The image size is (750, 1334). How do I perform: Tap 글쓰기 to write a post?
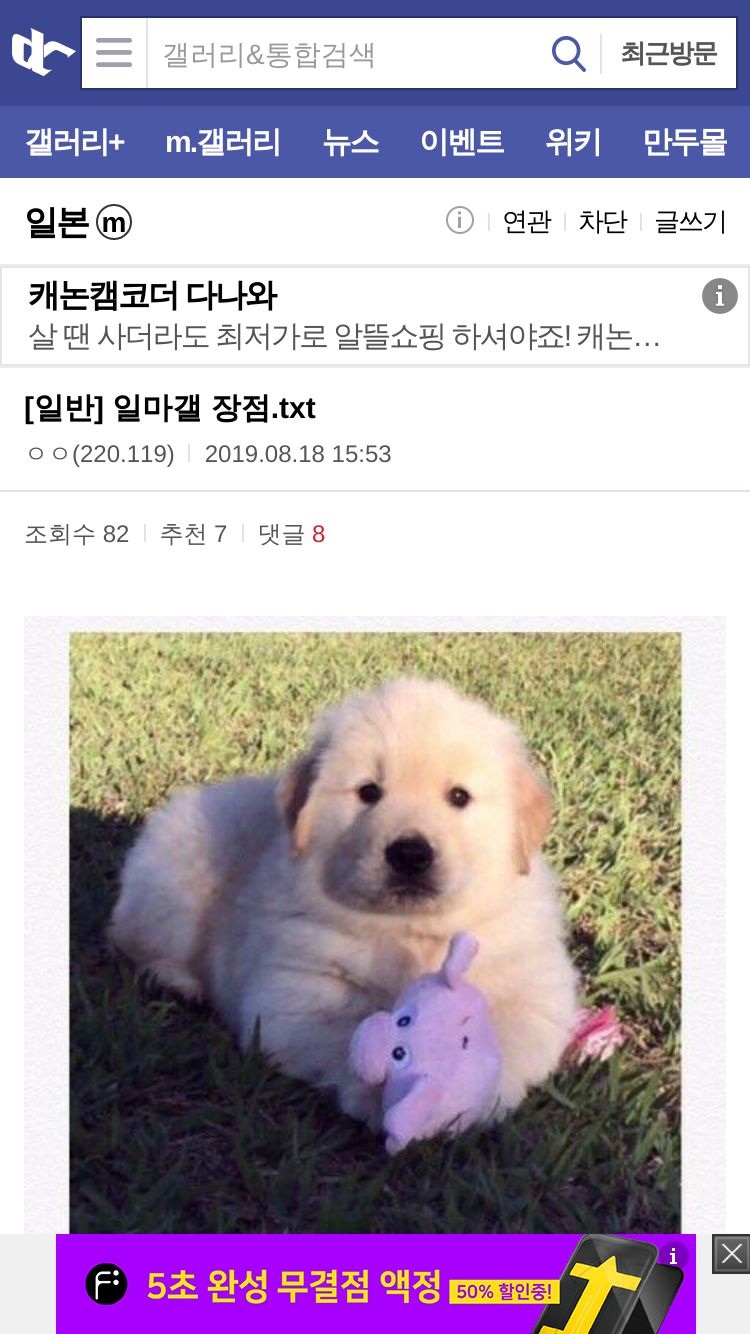690,222
